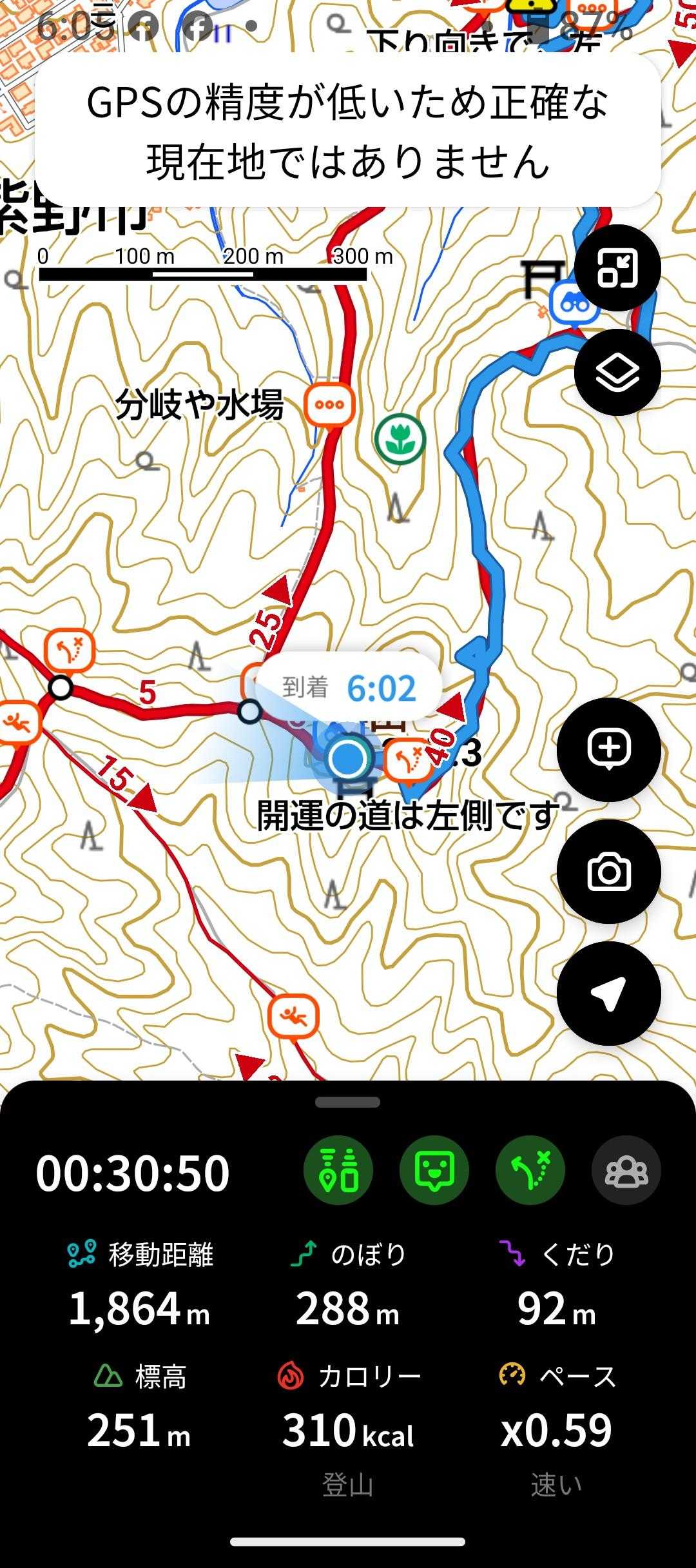Open the 到着 6:02 arrival bubble
The height and width of the screenshot is (1568, 696).
[x=349, y=688]
